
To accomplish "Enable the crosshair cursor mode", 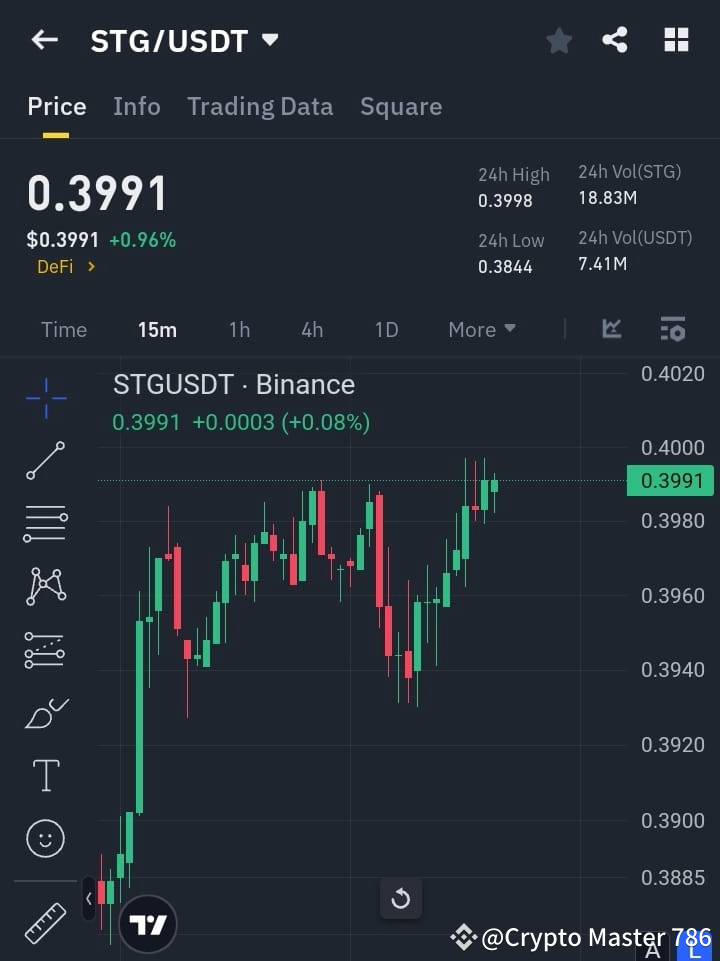I will pyautogui.click(x=45, y=399).
